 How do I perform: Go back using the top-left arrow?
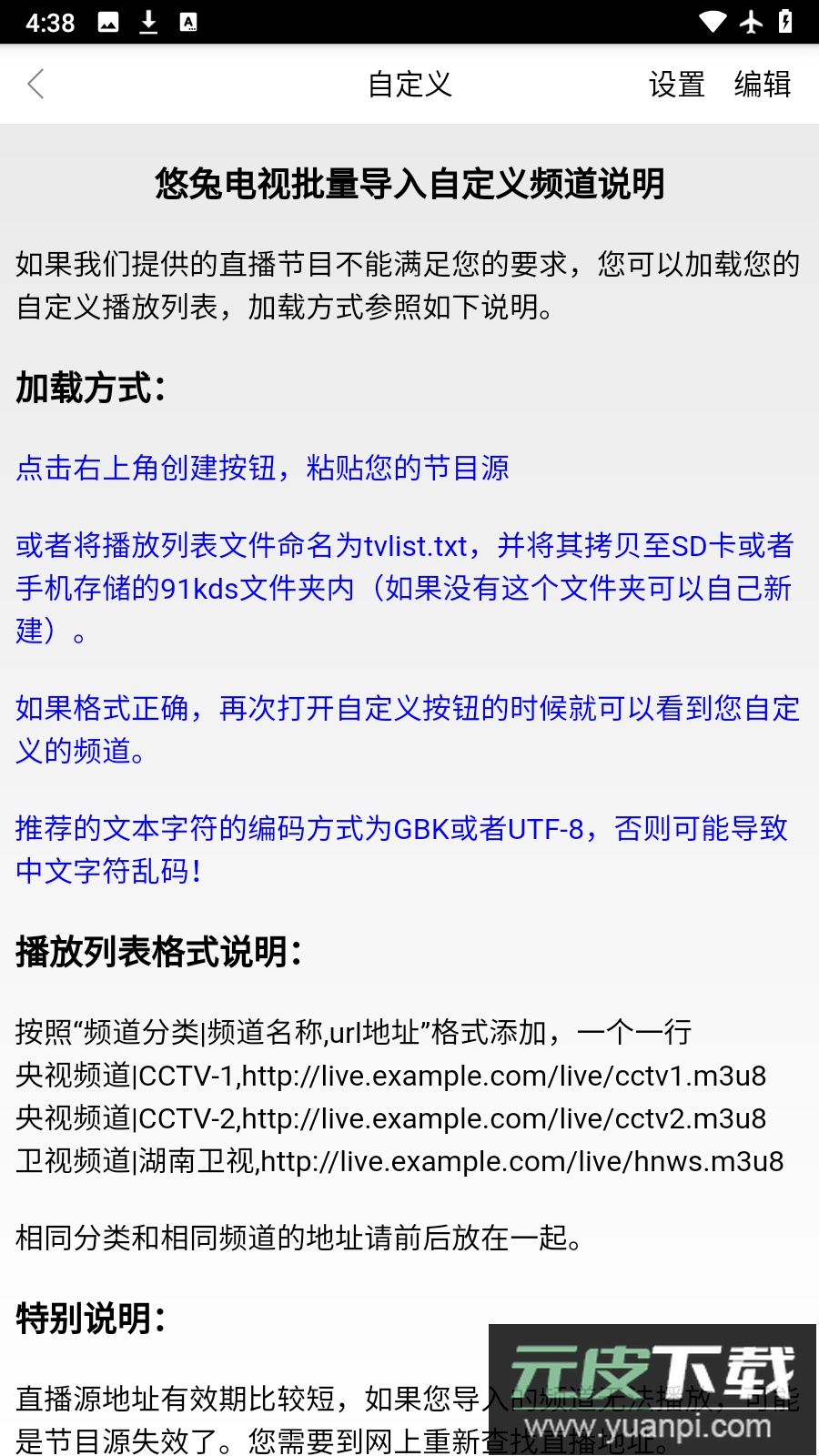point(36,85)
